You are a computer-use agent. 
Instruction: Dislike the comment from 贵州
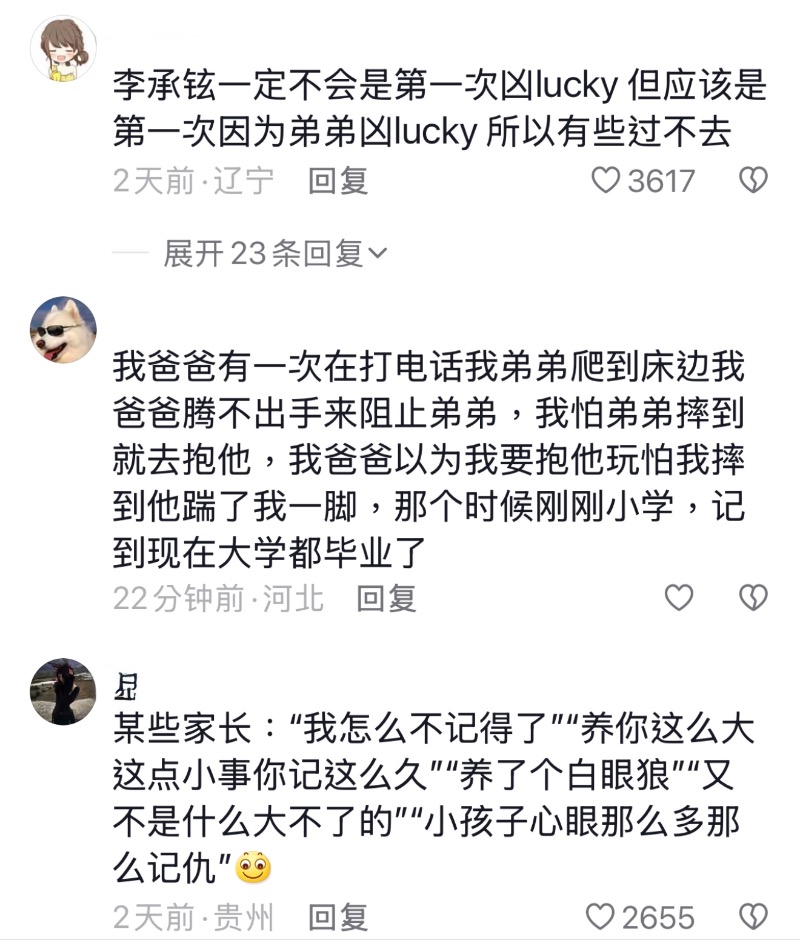[752, 916]
